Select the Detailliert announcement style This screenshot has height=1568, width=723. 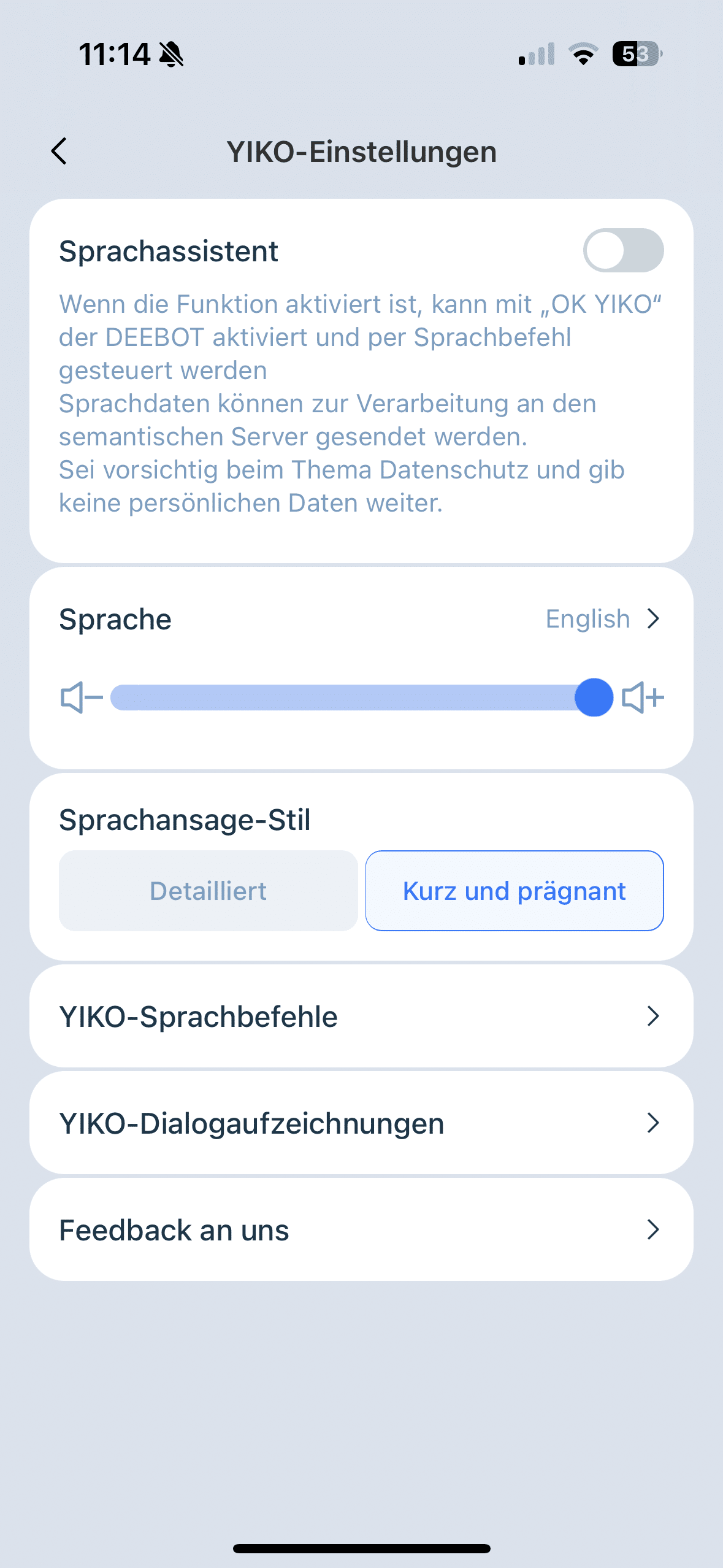[208, 891]
